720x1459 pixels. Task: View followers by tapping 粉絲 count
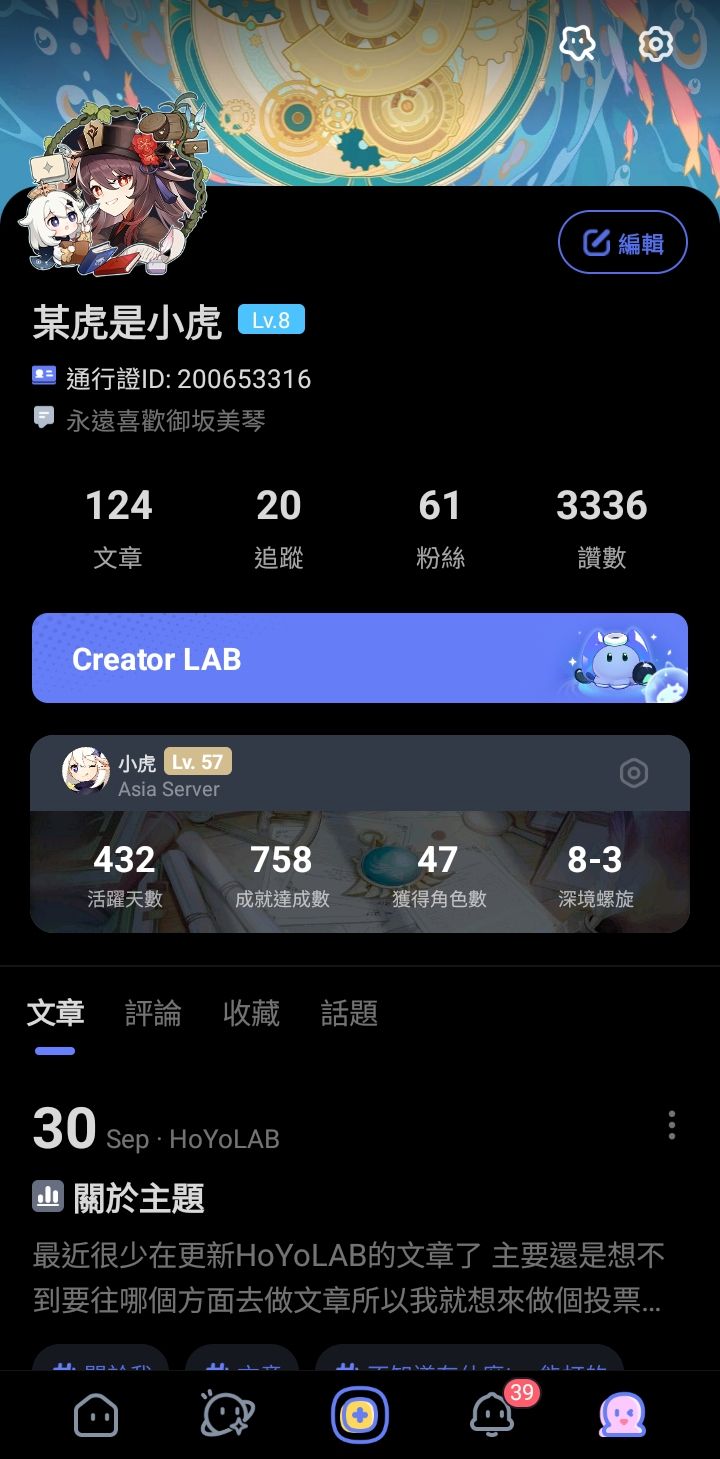click(440, 525)
